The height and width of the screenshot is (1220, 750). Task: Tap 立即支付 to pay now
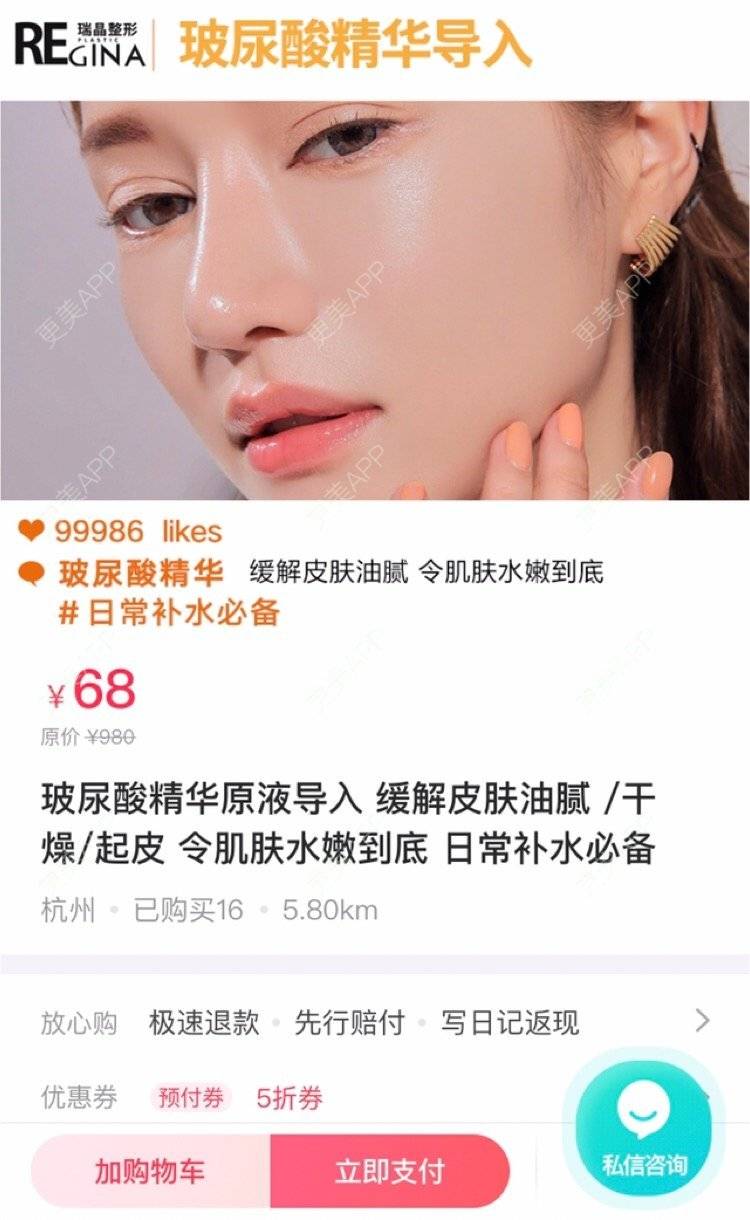tap(390, 1171)
